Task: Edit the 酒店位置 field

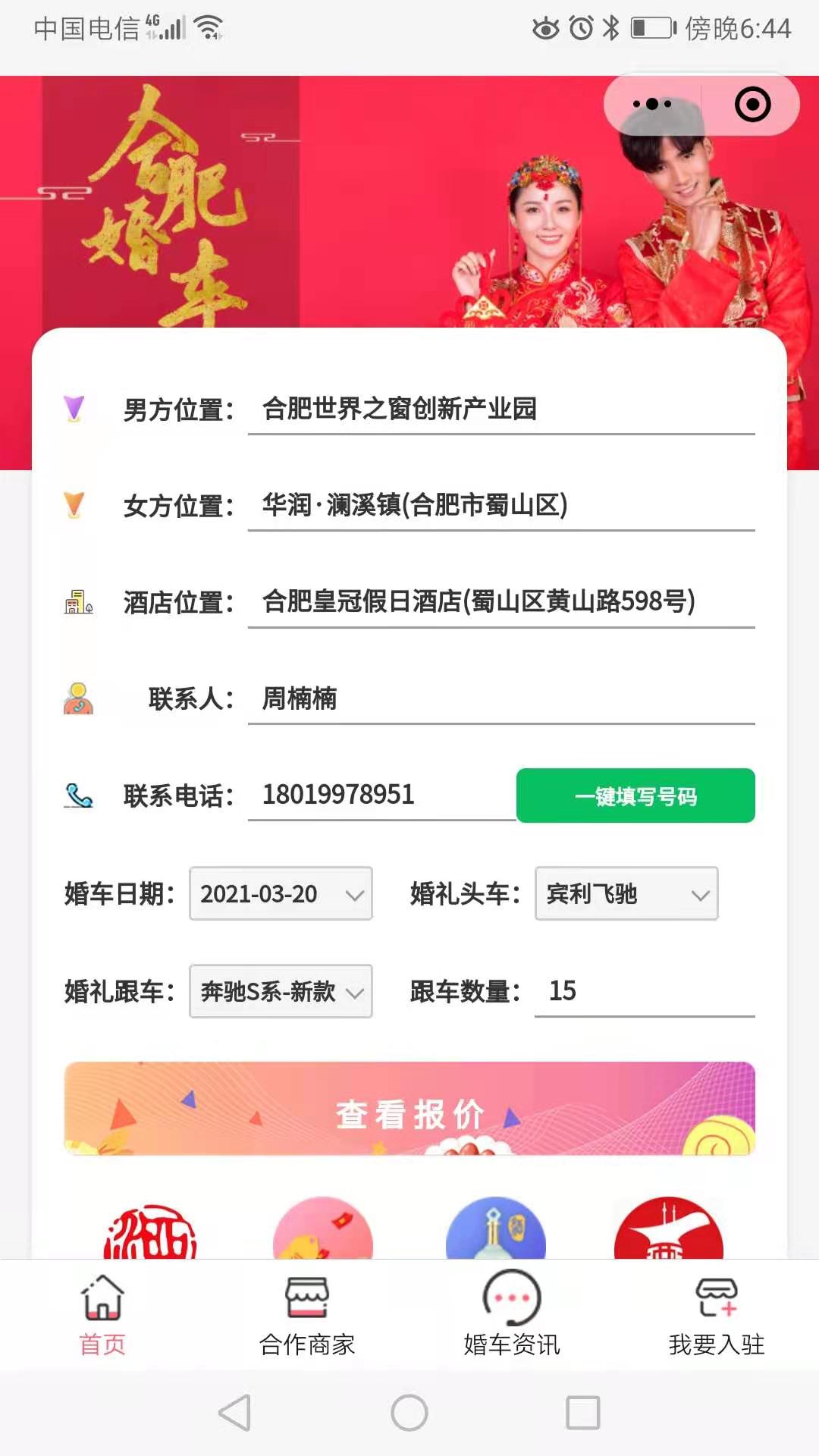Action: click(500, 601)
